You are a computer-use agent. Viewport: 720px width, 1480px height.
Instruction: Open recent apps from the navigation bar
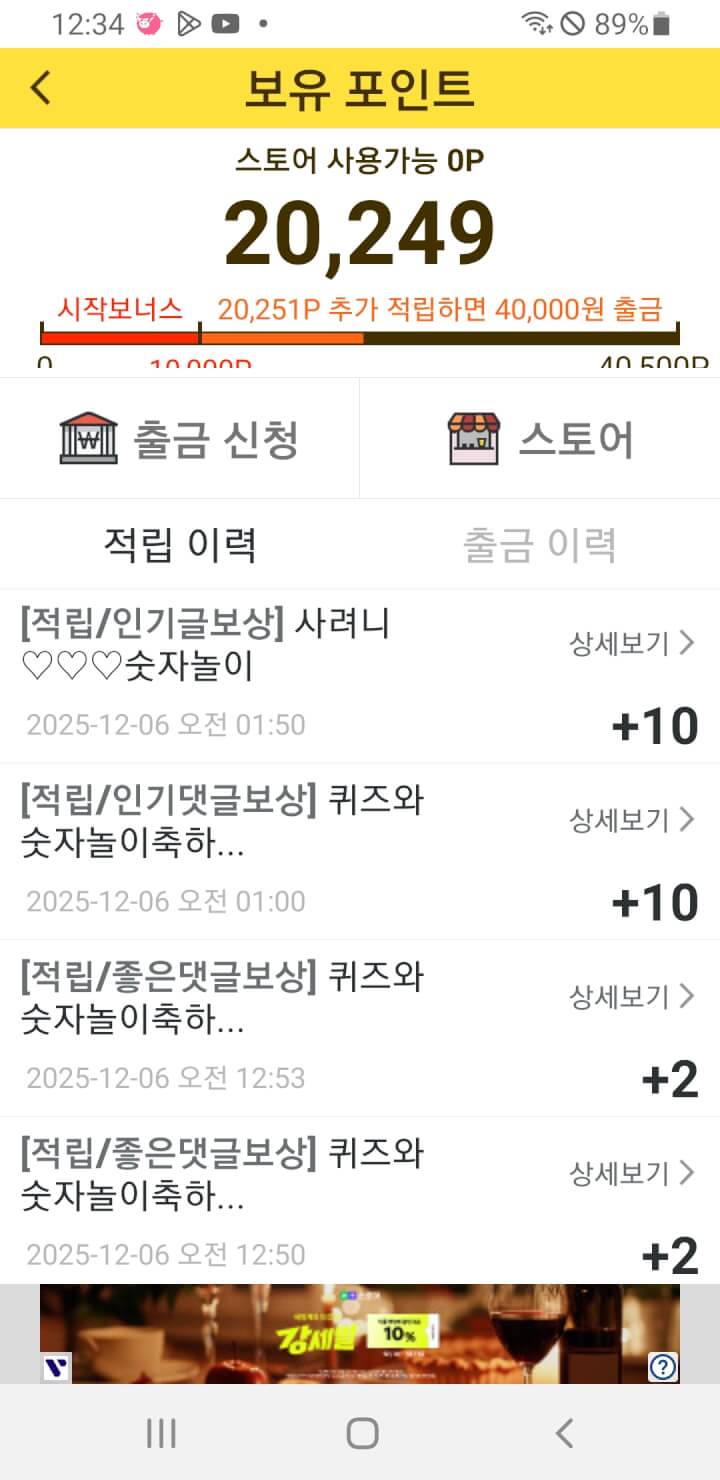161,1433
